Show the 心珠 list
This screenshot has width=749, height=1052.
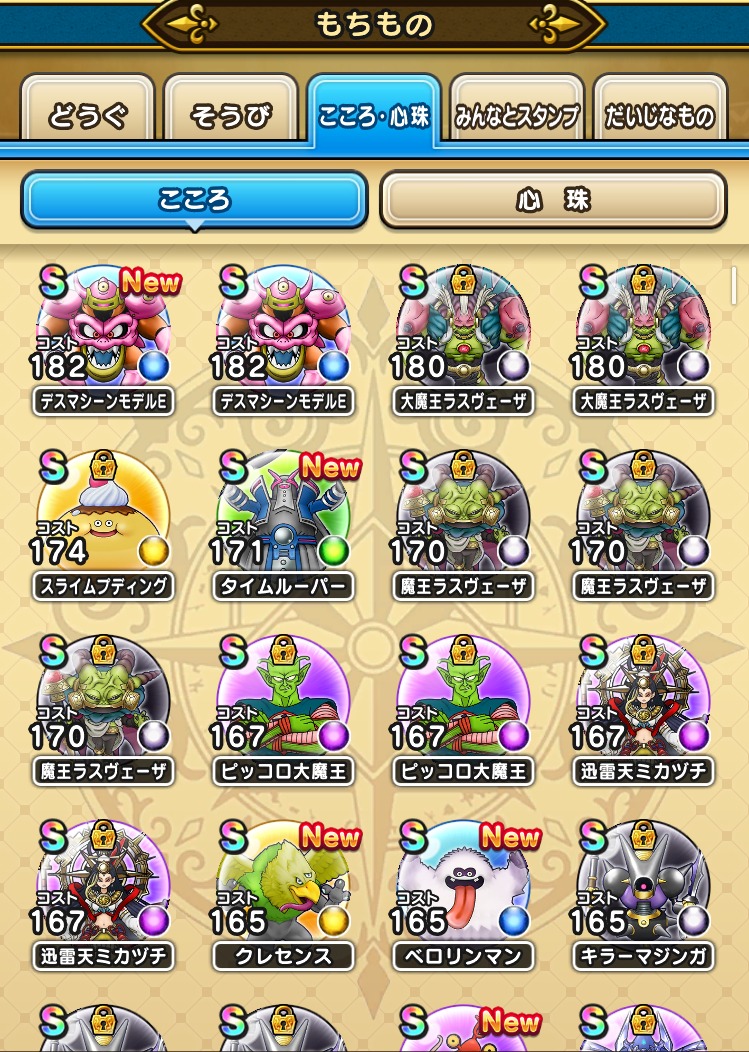pos(553,200)
